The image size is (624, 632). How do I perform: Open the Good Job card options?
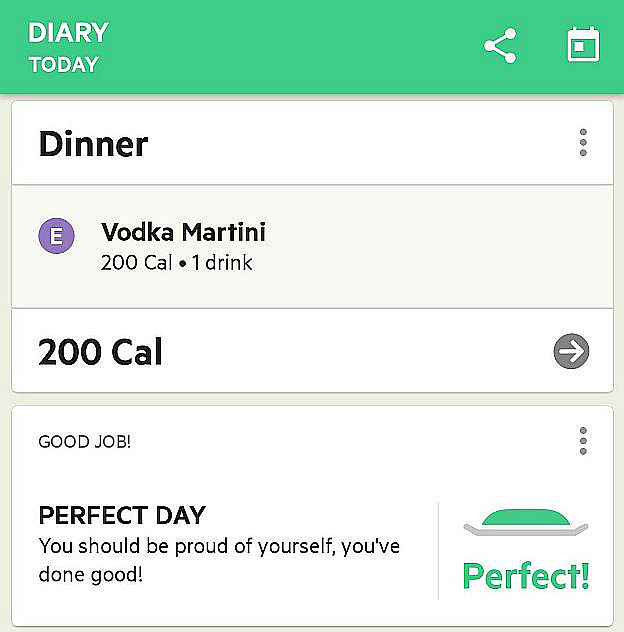point(583,441)
